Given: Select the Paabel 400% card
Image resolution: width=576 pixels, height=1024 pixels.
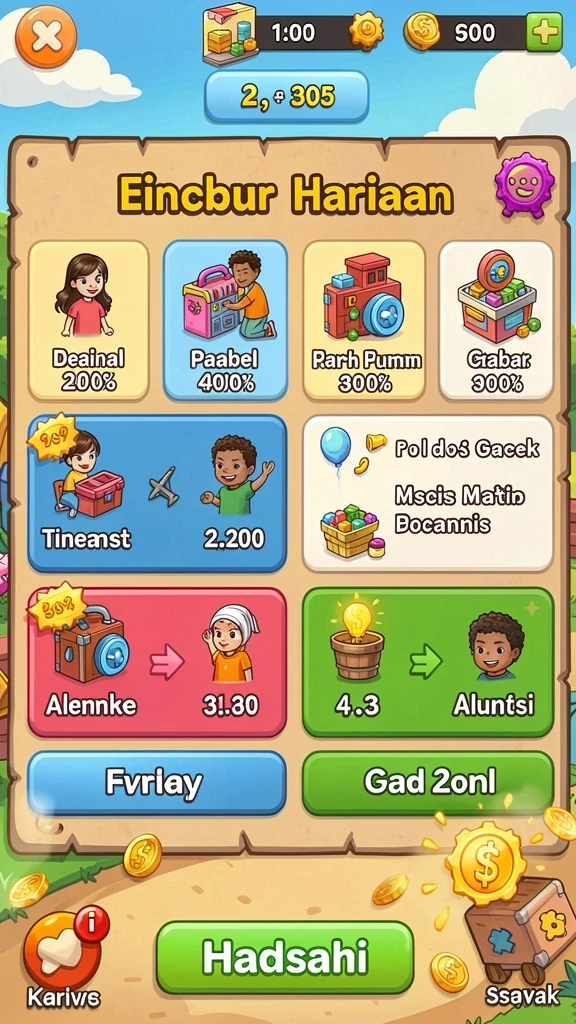Looking at the screenshot, I should (x=225, y=320).
